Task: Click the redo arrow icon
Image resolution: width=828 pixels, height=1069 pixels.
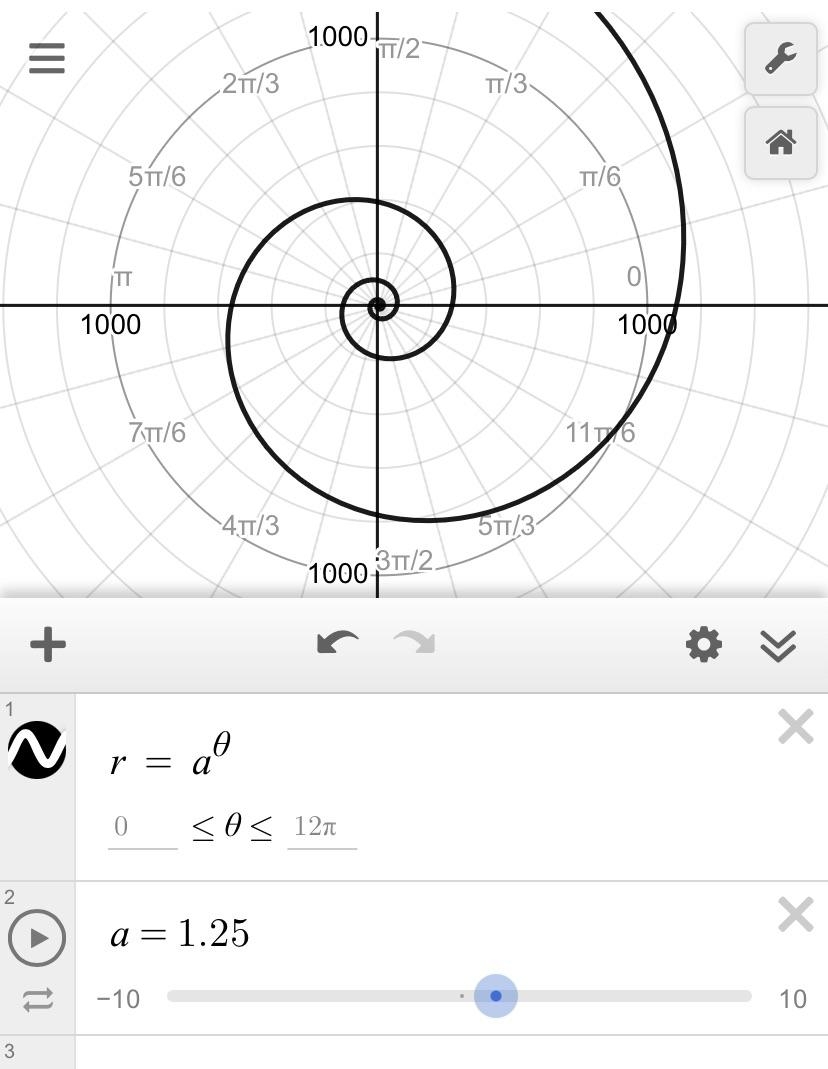Action: [414, 643]
